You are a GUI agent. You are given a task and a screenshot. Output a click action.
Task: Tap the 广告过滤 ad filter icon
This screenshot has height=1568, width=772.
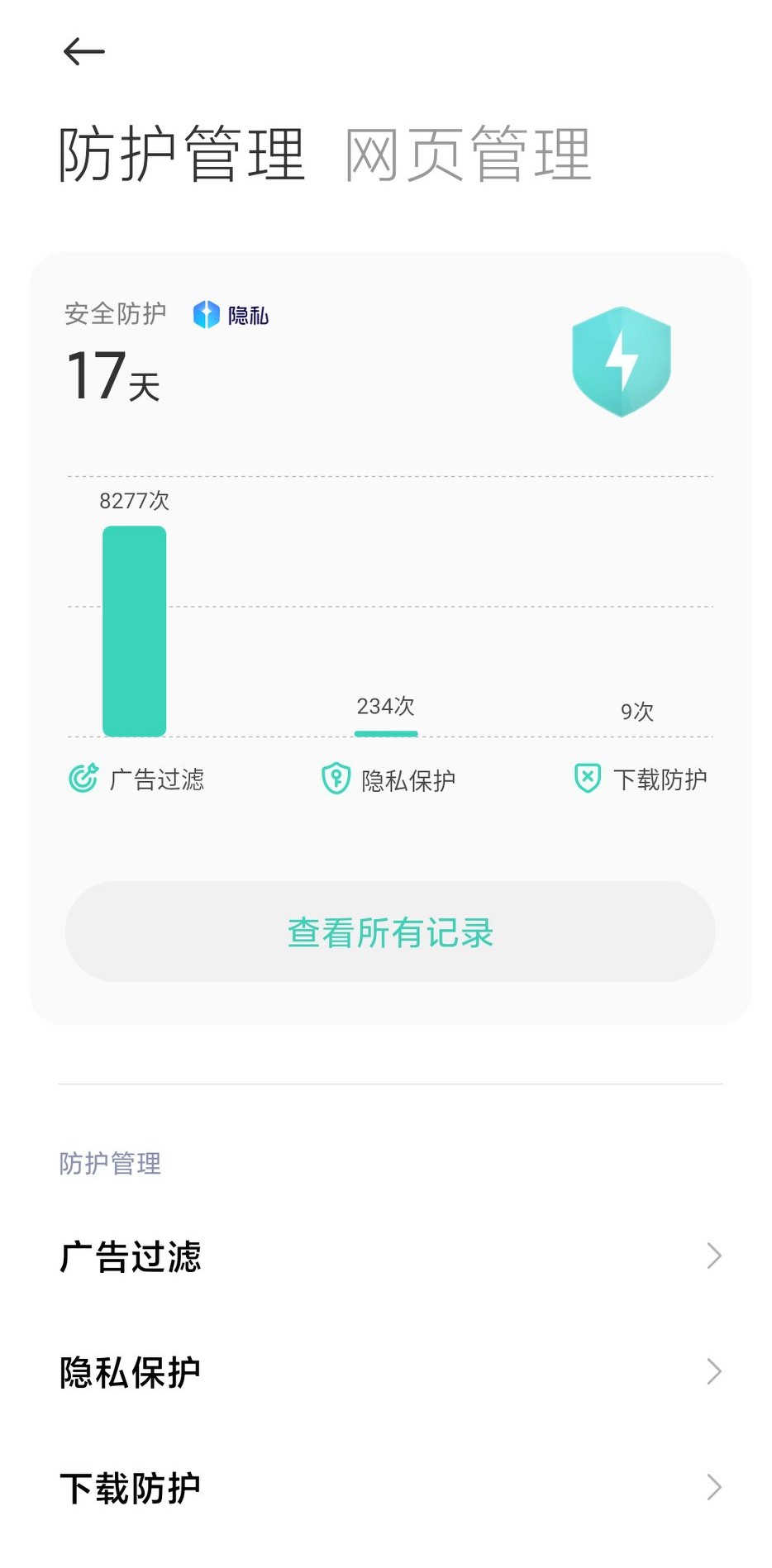tap(82, 778)
